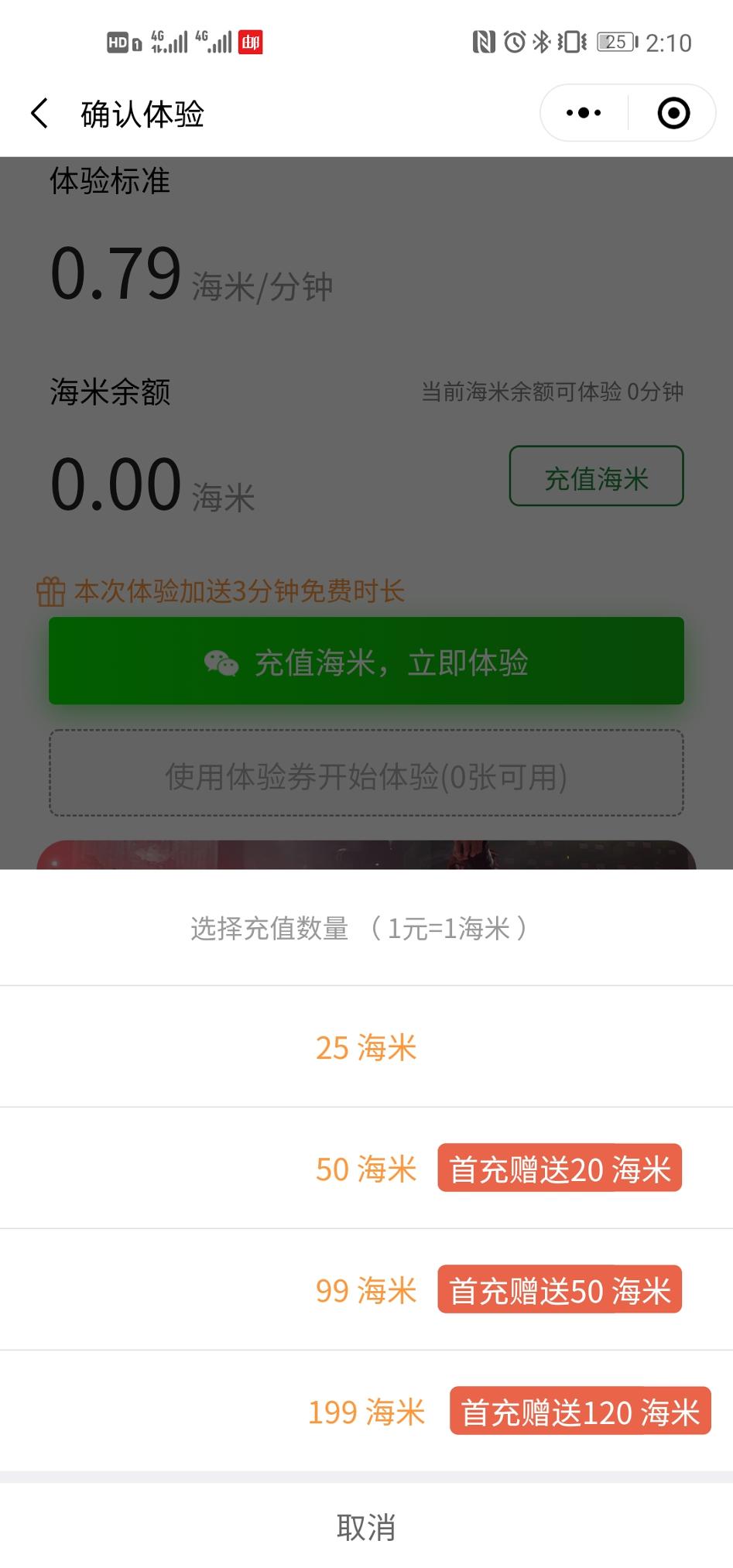
Task: Pick the 99 海米 recharge option
Action: 366,1290
